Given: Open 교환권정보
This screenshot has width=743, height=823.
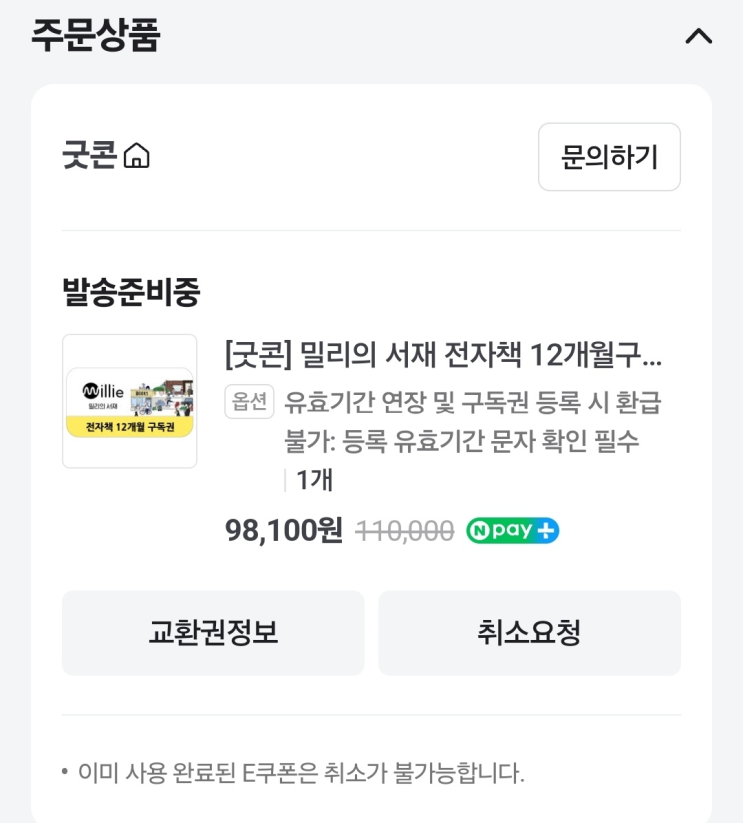Looking at the screenshot, I should pyautogui.click(x=213, y=632).
